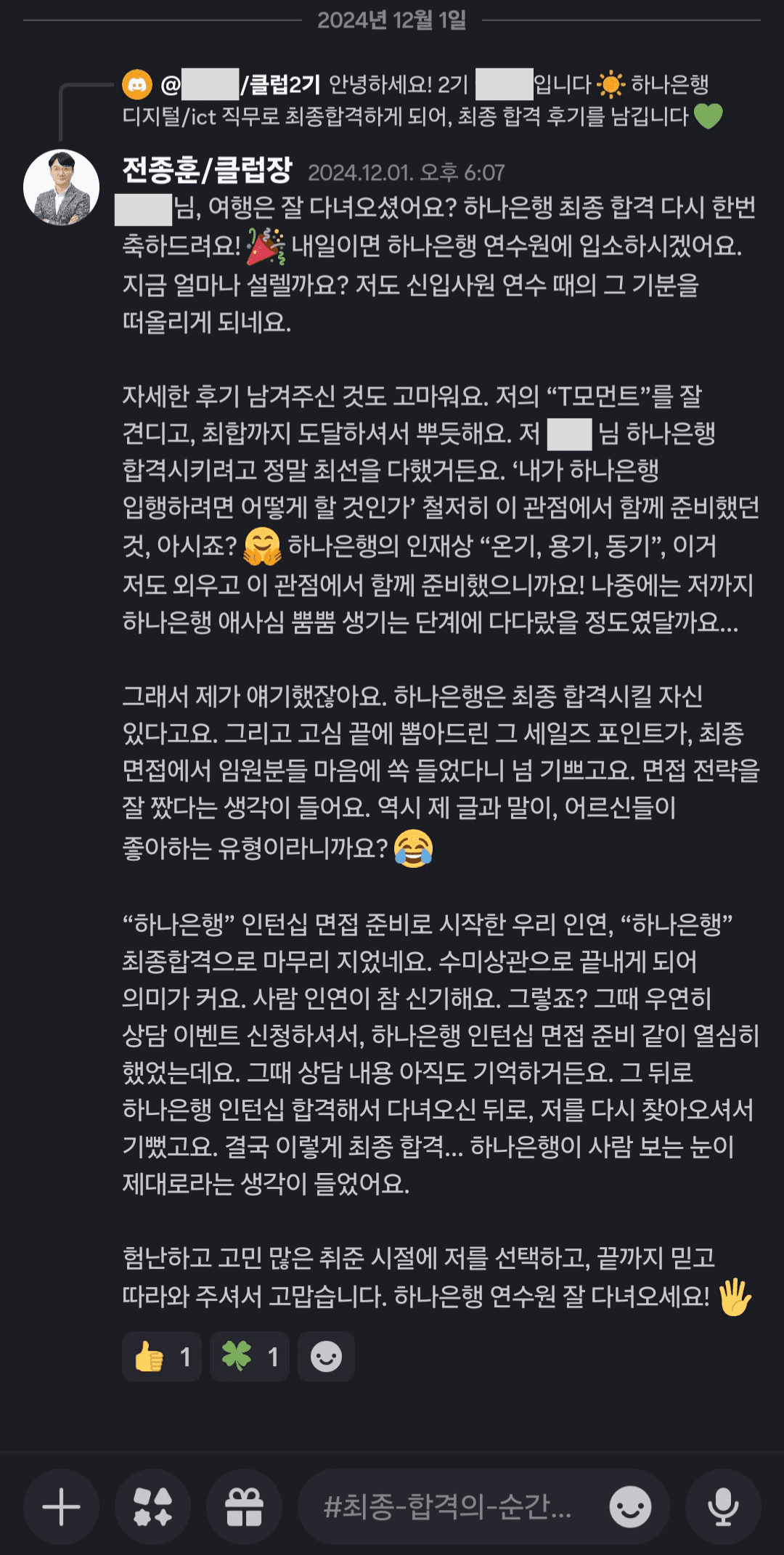
Task: Add a four-leaf clover reaction
Action: [250, 1357]
